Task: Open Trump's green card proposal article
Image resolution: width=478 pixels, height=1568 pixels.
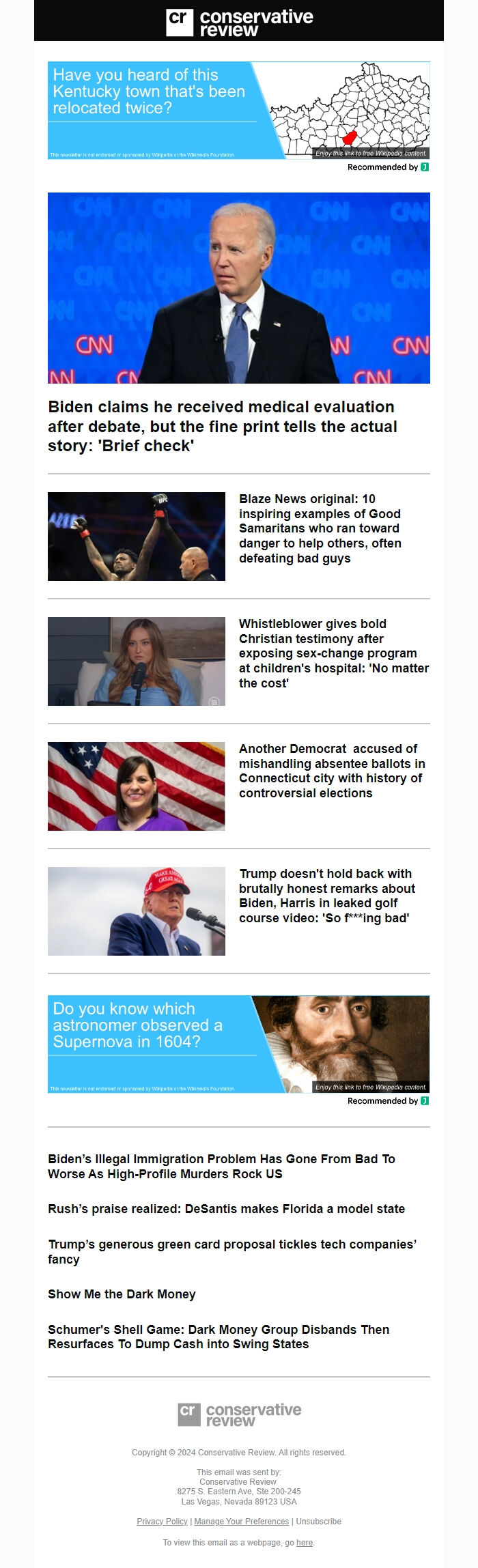Action: click(x=232, y=1251)
